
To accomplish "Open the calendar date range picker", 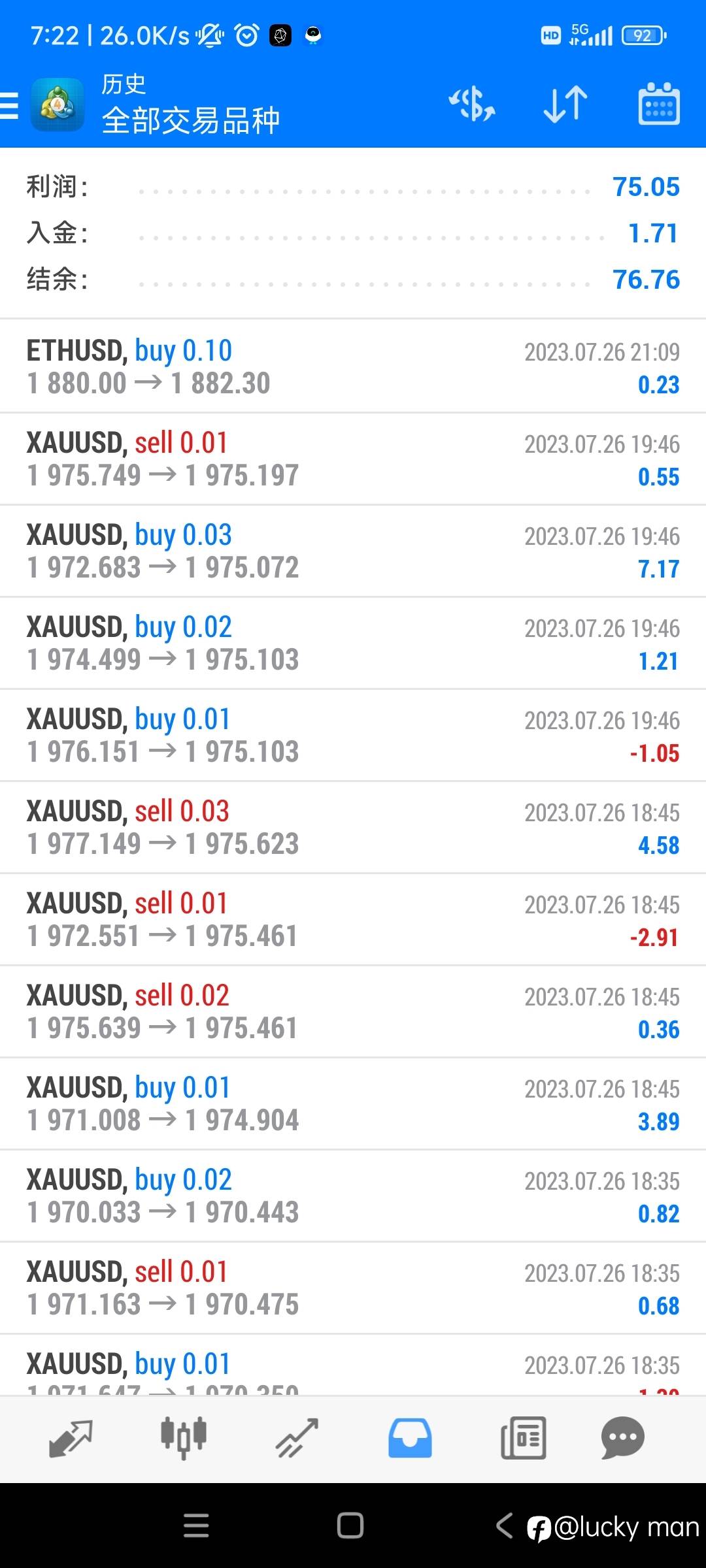I will (x=659, y=104).
